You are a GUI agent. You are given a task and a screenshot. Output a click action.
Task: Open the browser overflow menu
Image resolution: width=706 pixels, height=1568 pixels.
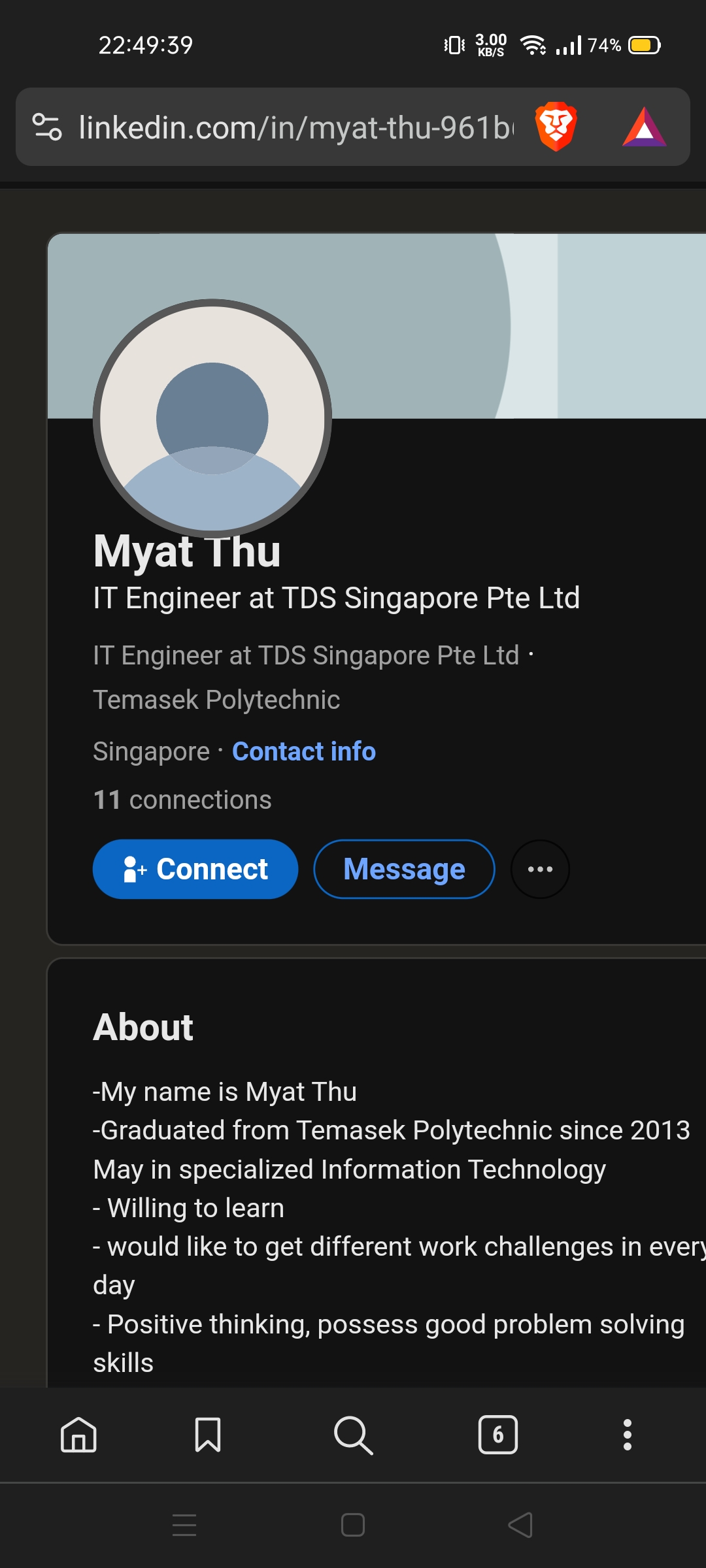coord(628,1435)
